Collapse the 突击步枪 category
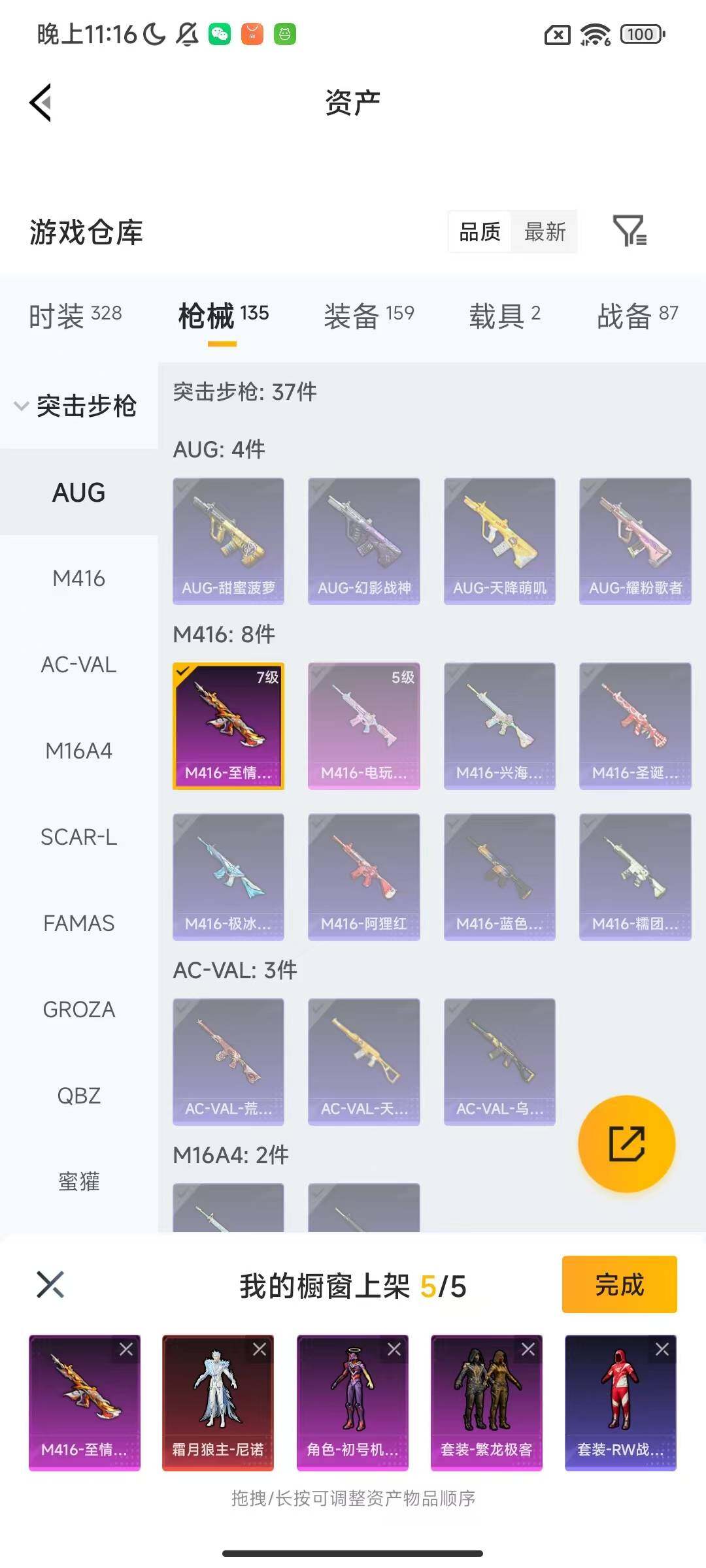 click(x=76, y=406)
